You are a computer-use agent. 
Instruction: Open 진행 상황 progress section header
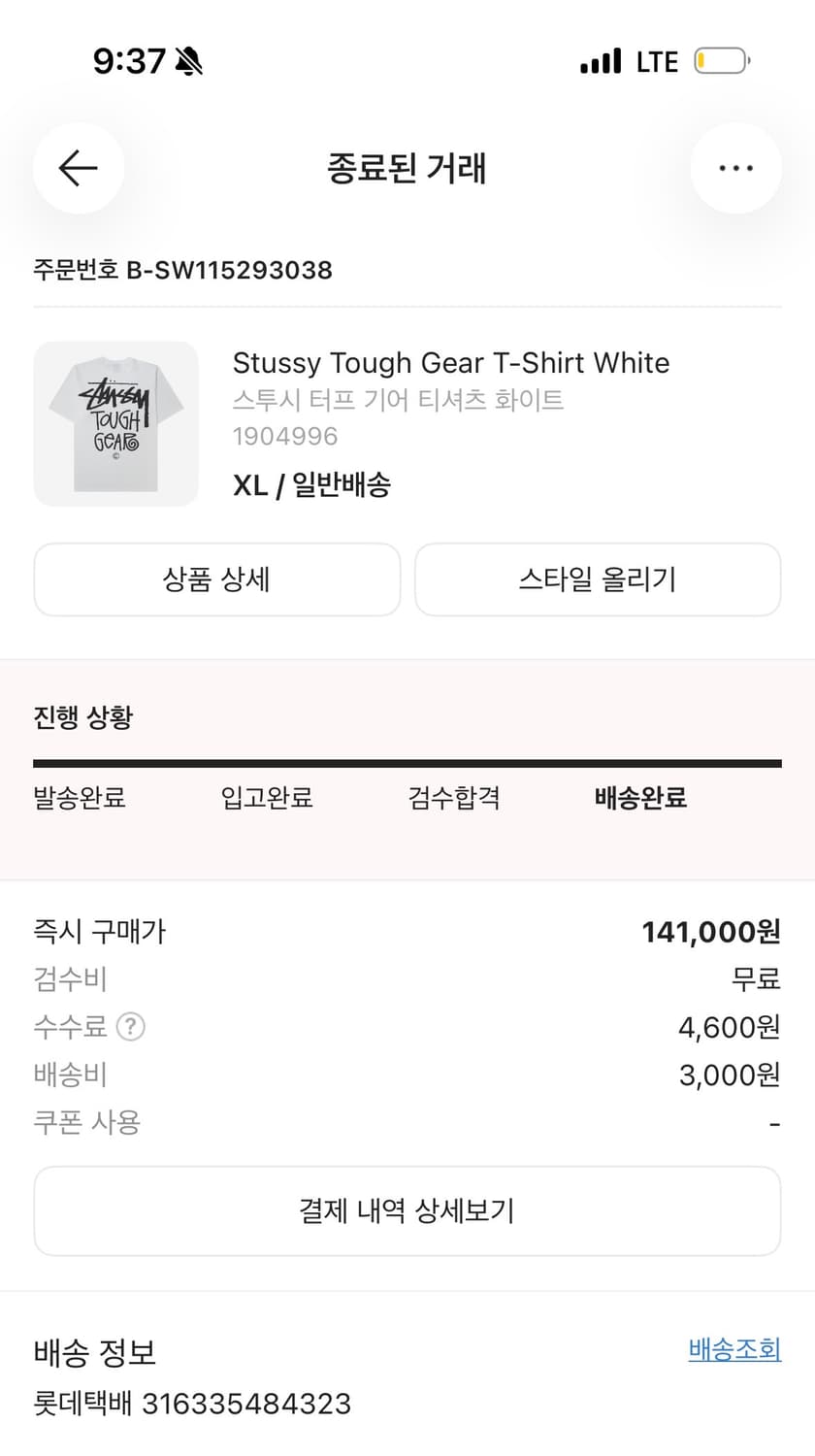[81, 717]
